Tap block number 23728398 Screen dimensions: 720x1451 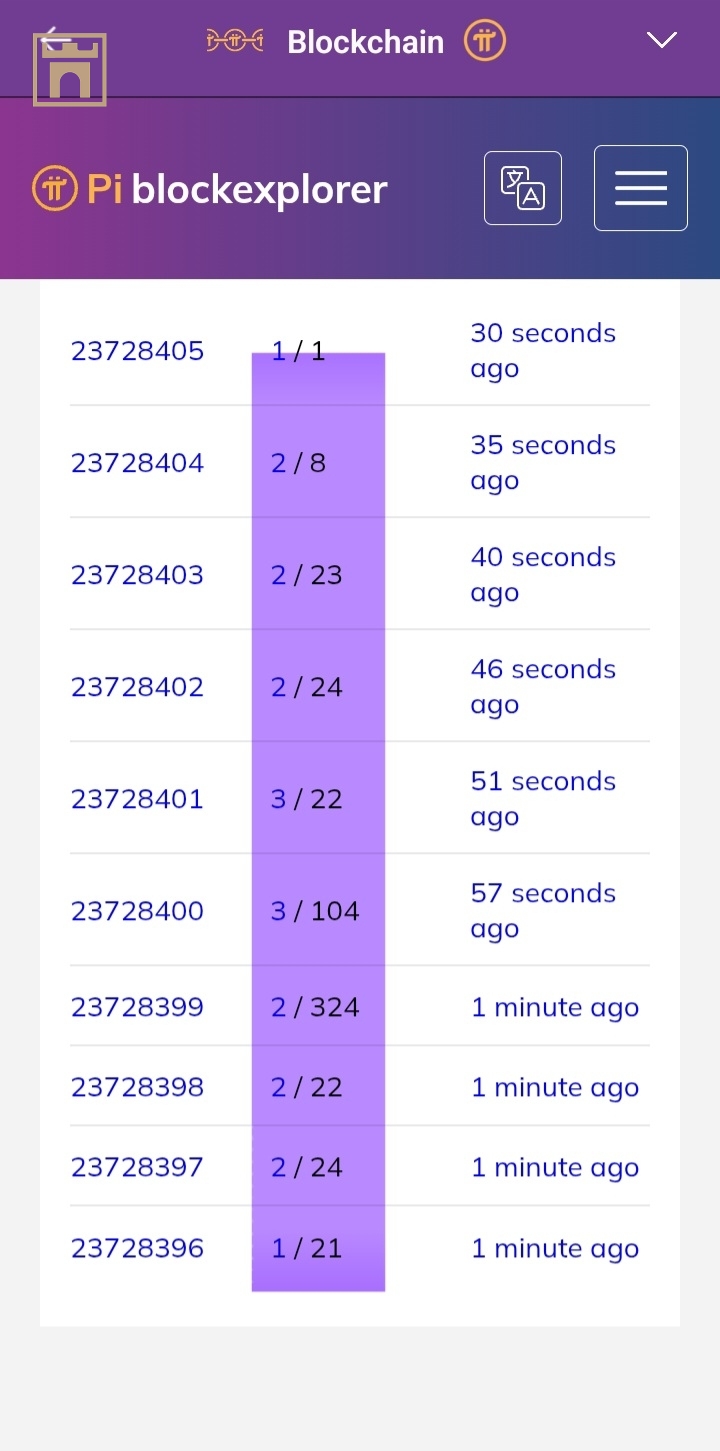point(137,1087)
